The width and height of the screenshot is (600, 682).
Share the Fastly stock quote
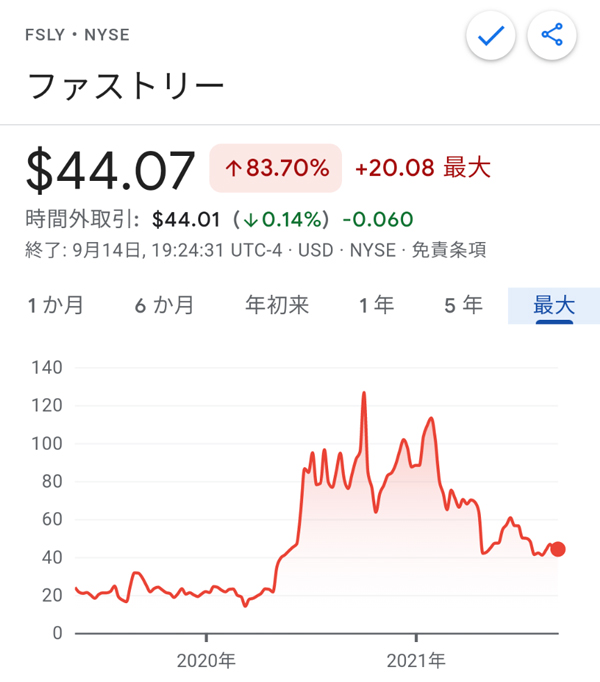(552, 37)
